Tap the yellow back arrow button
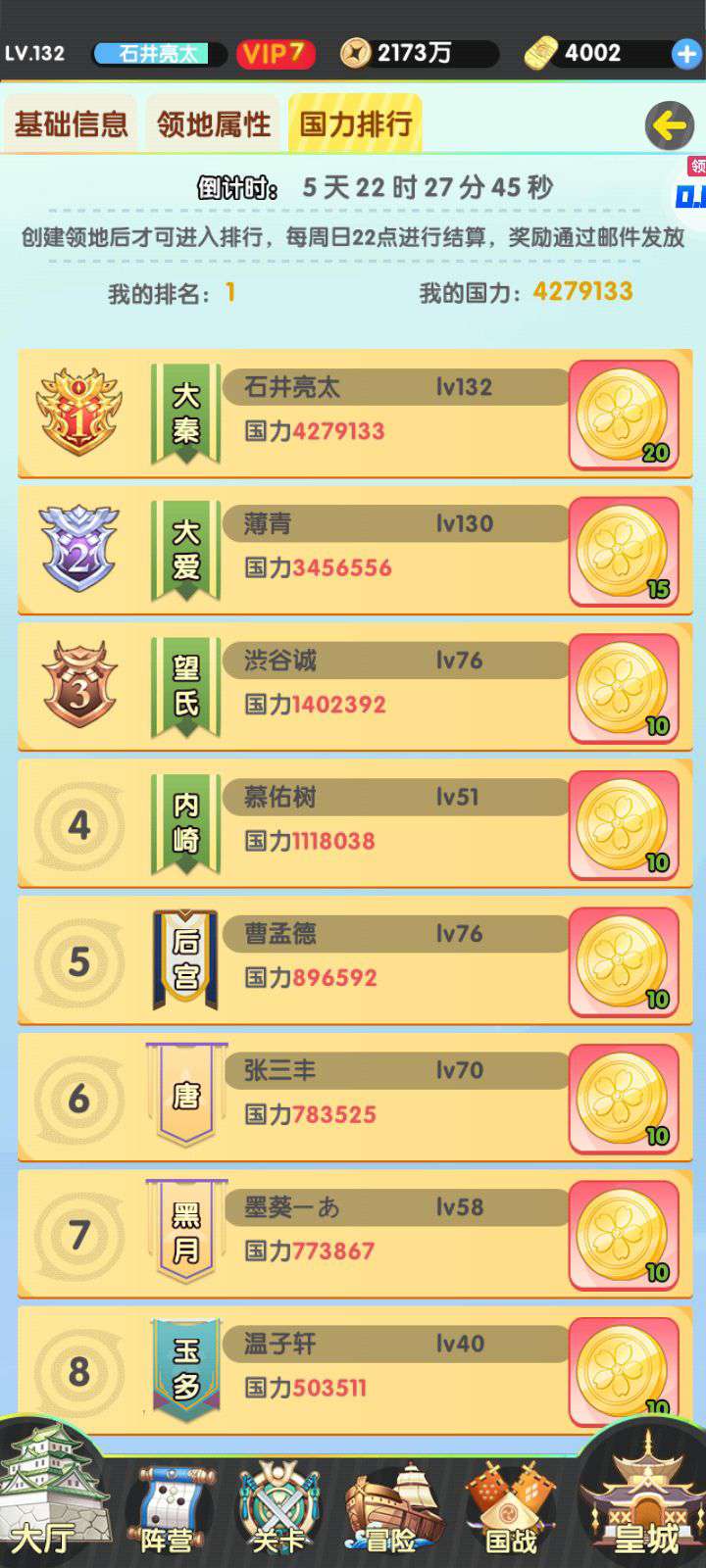Image resolution: width=706 pixels, height=1568 pixels. 669,125
